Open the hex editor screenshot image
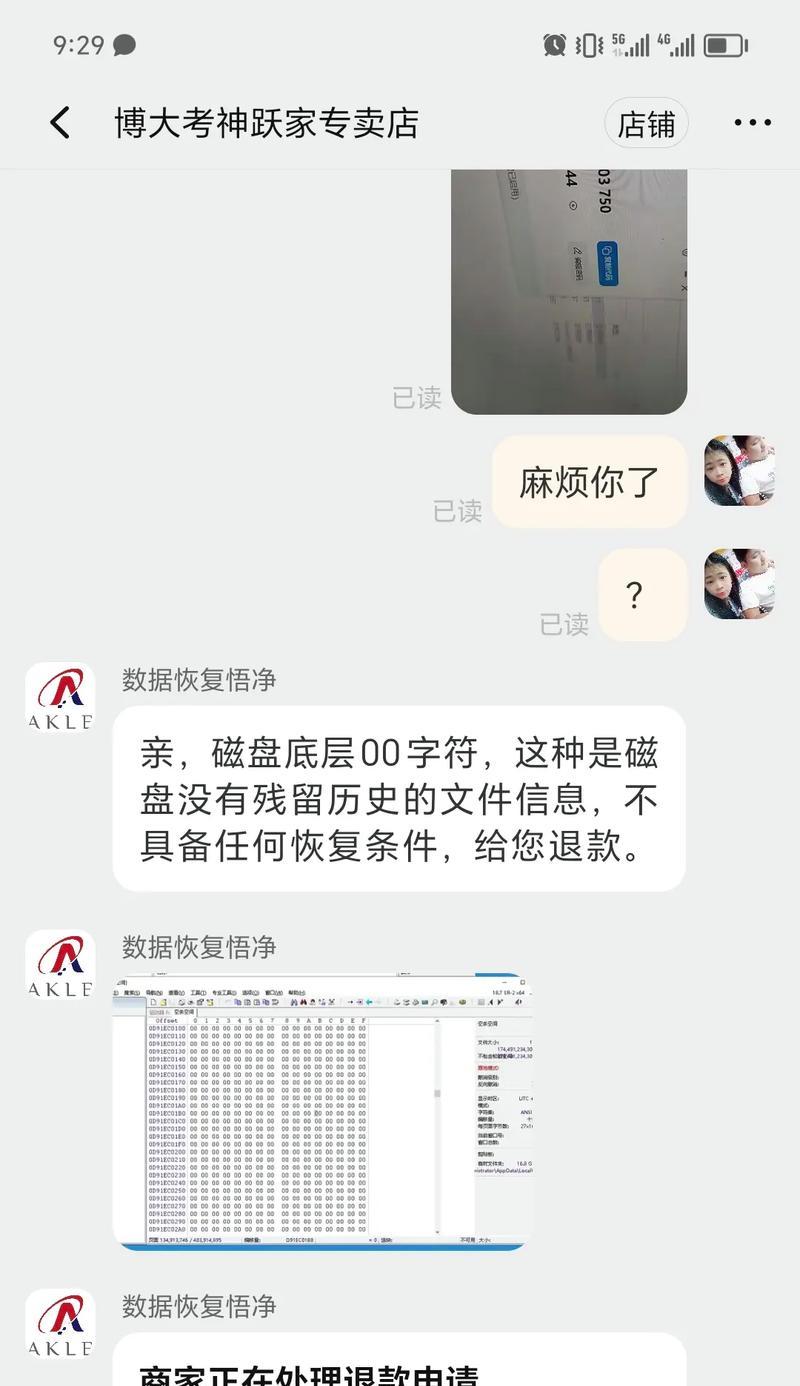This screenshot has width=800, height=1386. (322, 1113)
